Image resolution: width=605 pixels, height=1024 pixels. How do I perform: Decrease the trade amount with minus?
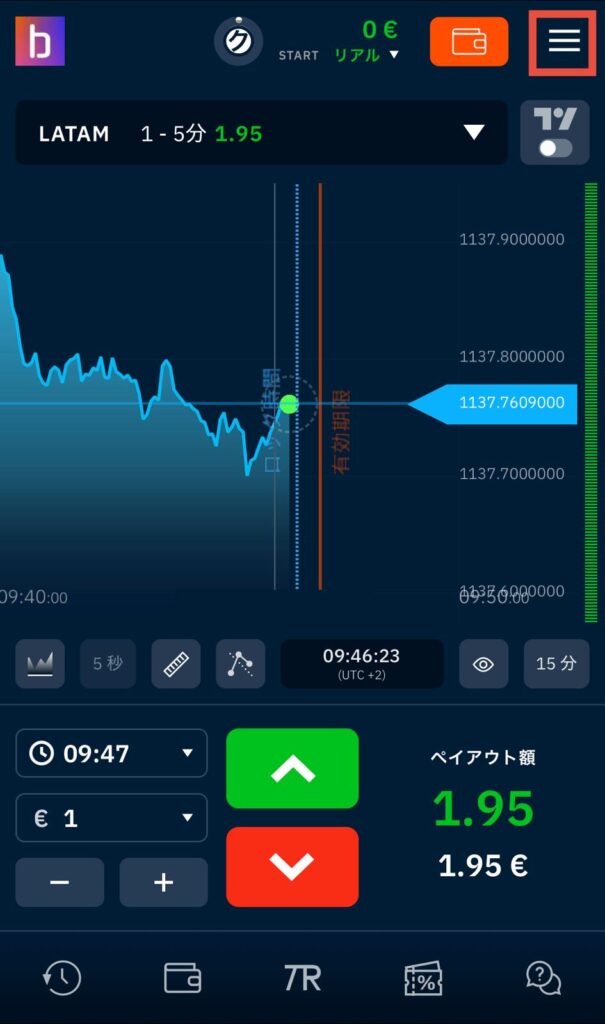[59, 882]
